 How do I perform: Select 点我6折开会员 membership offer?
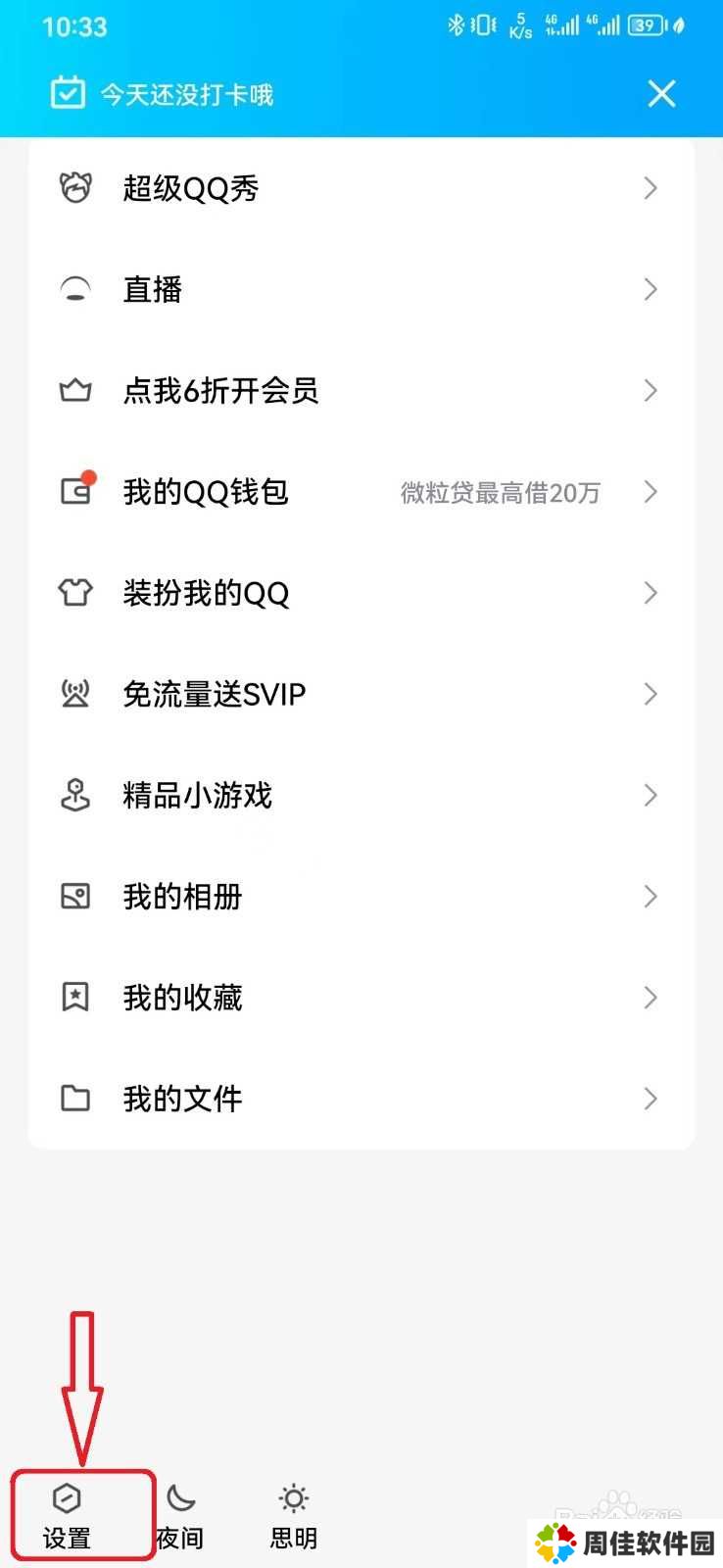(361, 390)
